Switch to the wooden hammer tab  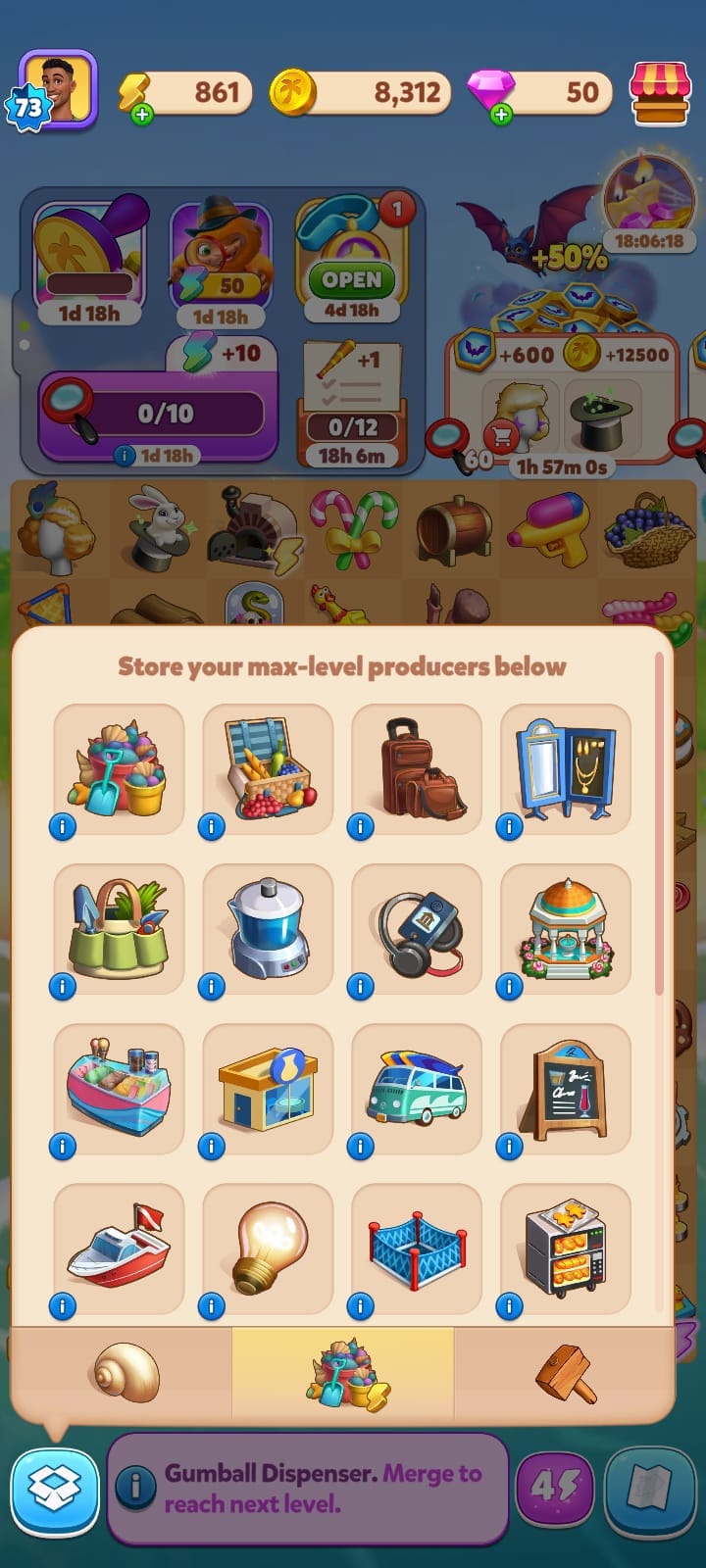[564, 1372]
